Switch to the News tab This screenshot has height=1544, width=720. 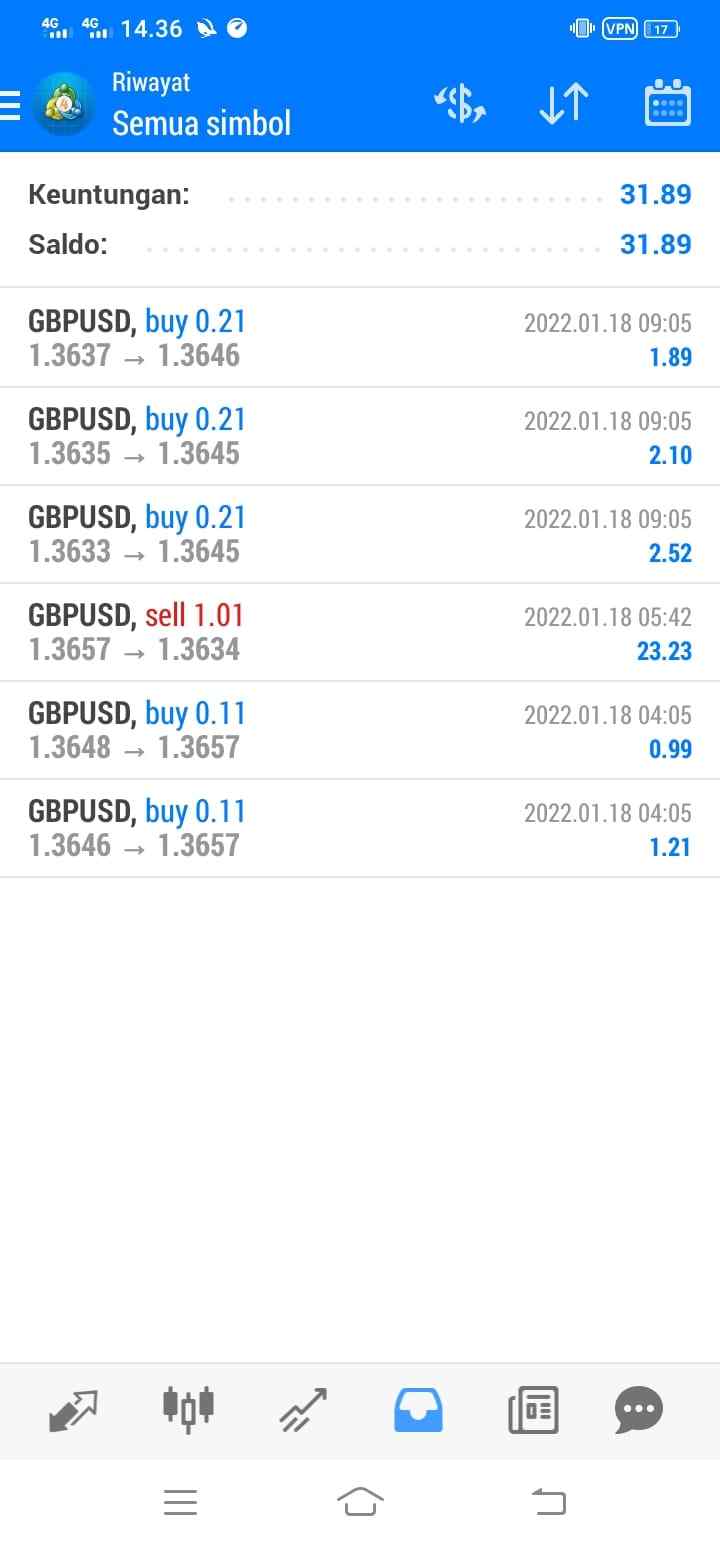533,1411
